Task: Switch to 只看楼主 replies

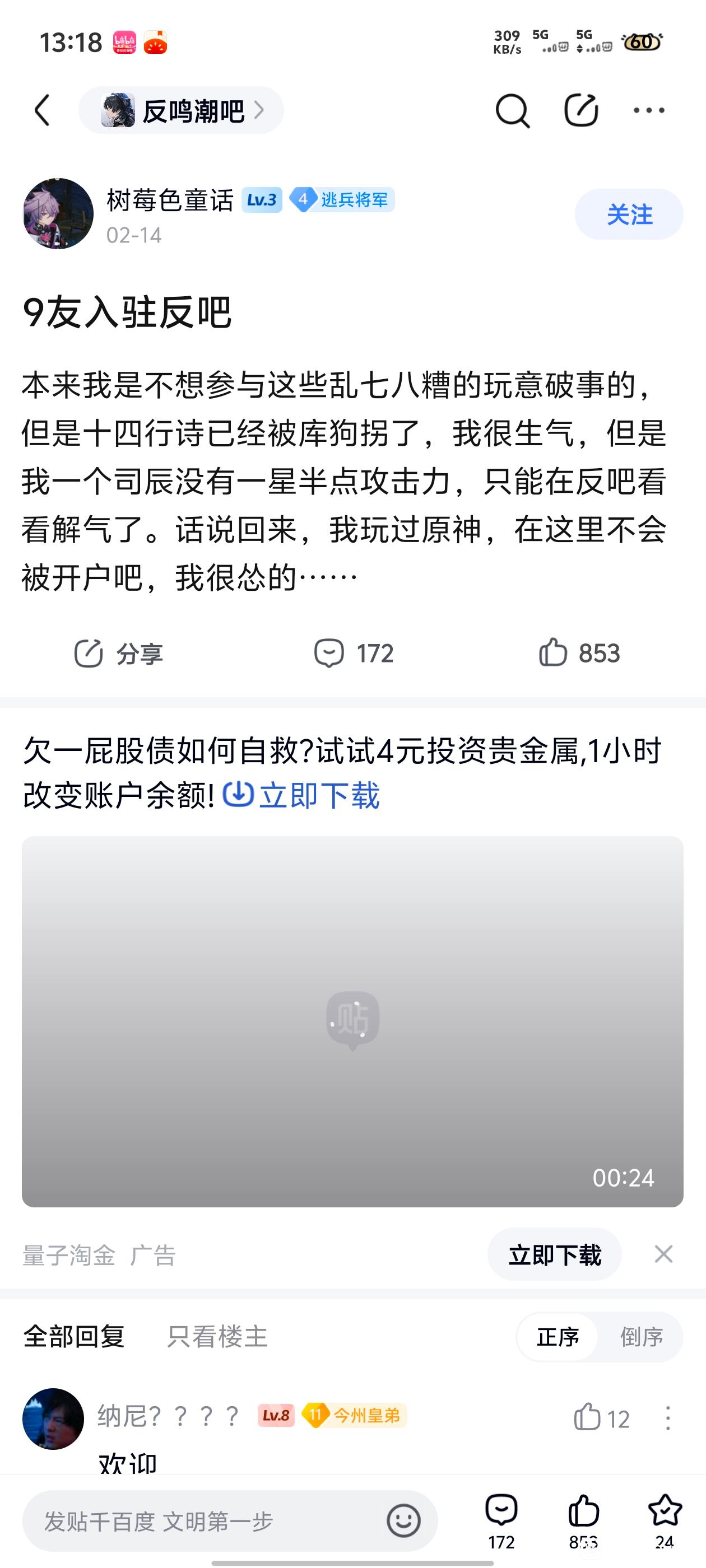Action: point(217,1337)
